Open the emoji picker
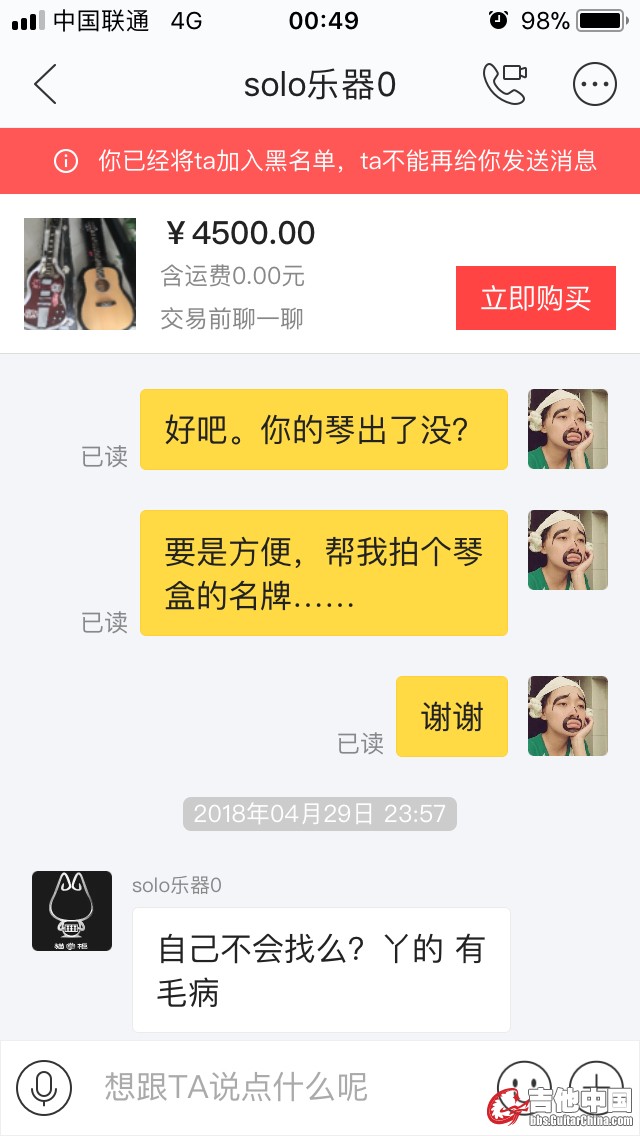640x1136 pixels. coord(524,1085)
